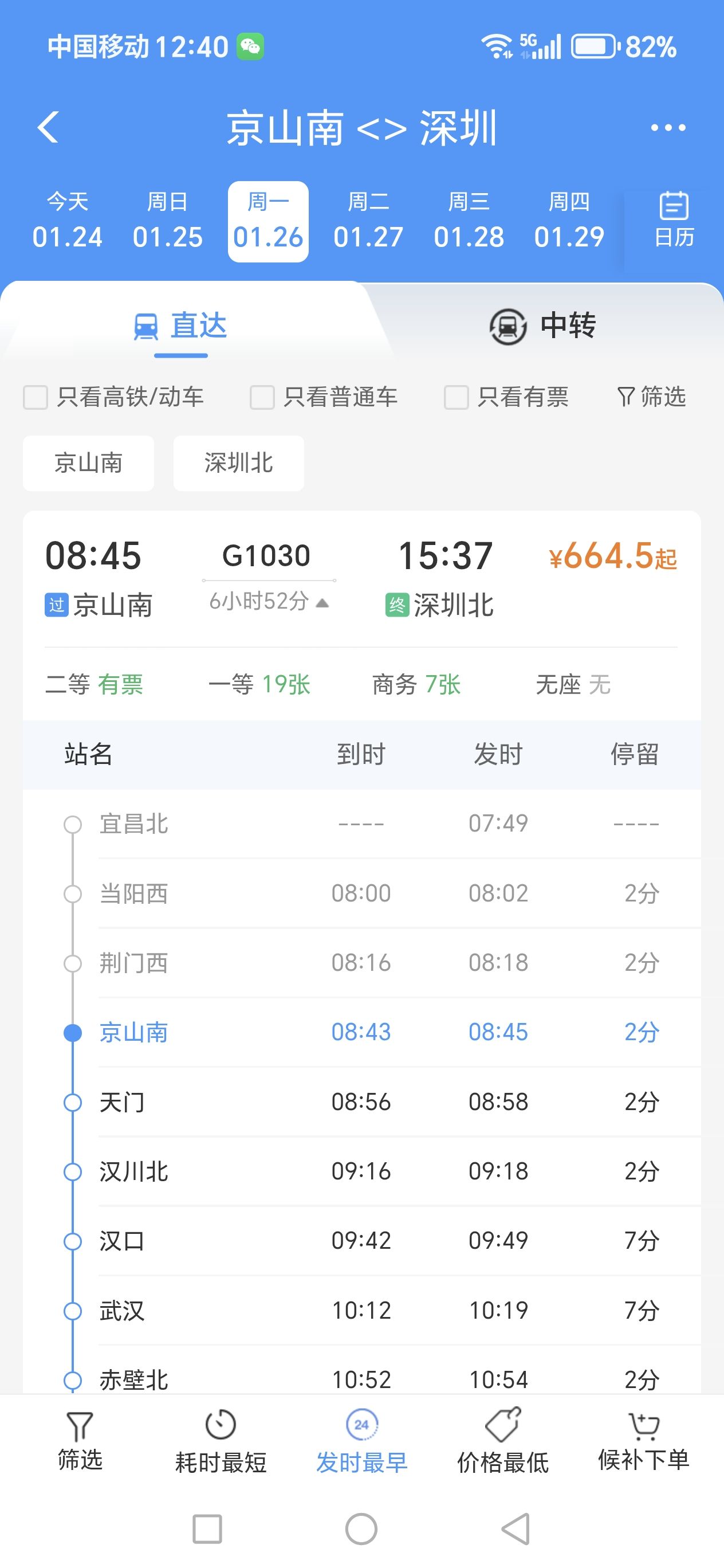Screen dimensions: 724x1568
Task: Collapse the G1030 stop list via 6小时52分
Action: [269, 601]
